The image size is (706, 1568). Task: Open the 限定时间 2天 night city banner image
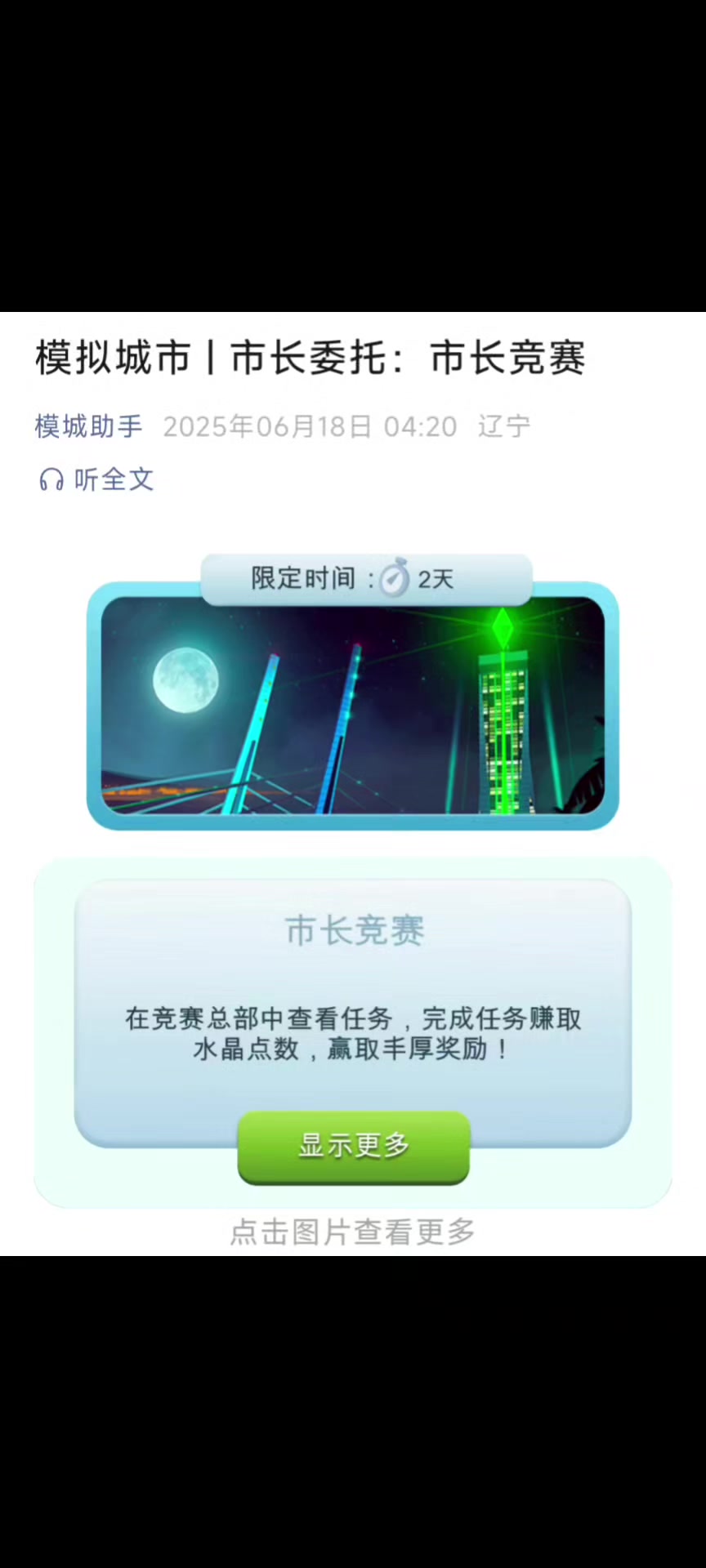pos(352,693)
